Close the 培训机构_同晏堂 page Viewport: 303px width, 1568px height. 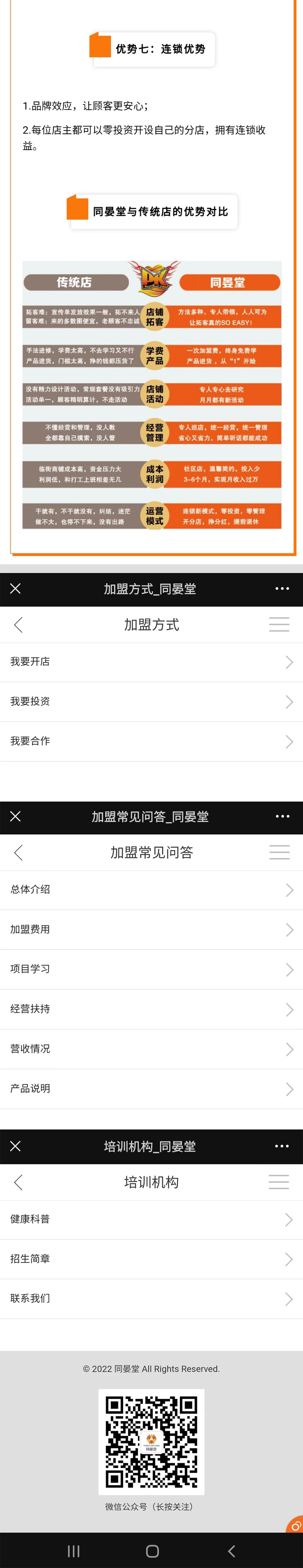point(16,1146)
